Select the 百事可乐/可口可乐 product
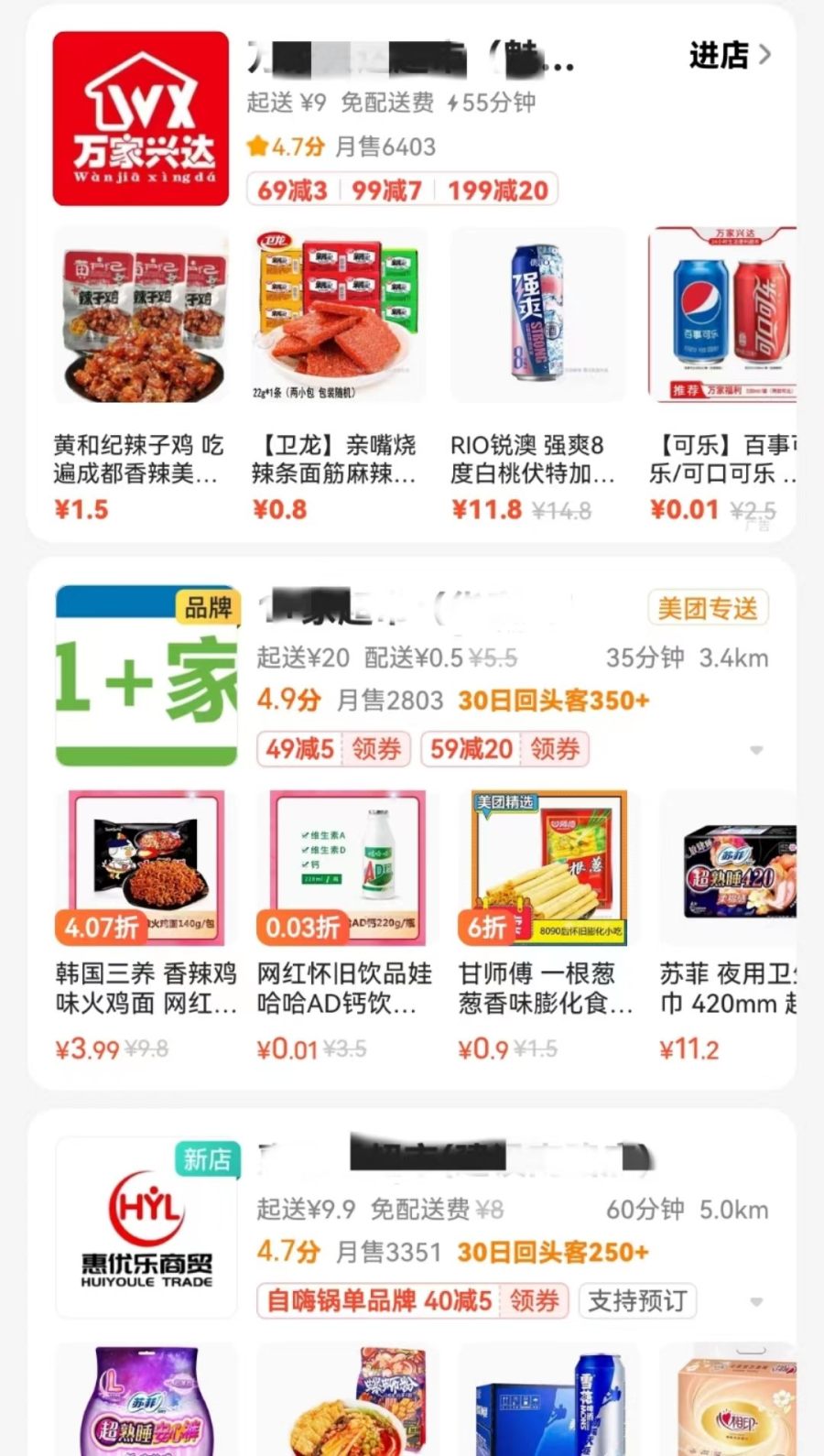The width and height of the screenshot is (824, 1456). (x=723, y=316)
